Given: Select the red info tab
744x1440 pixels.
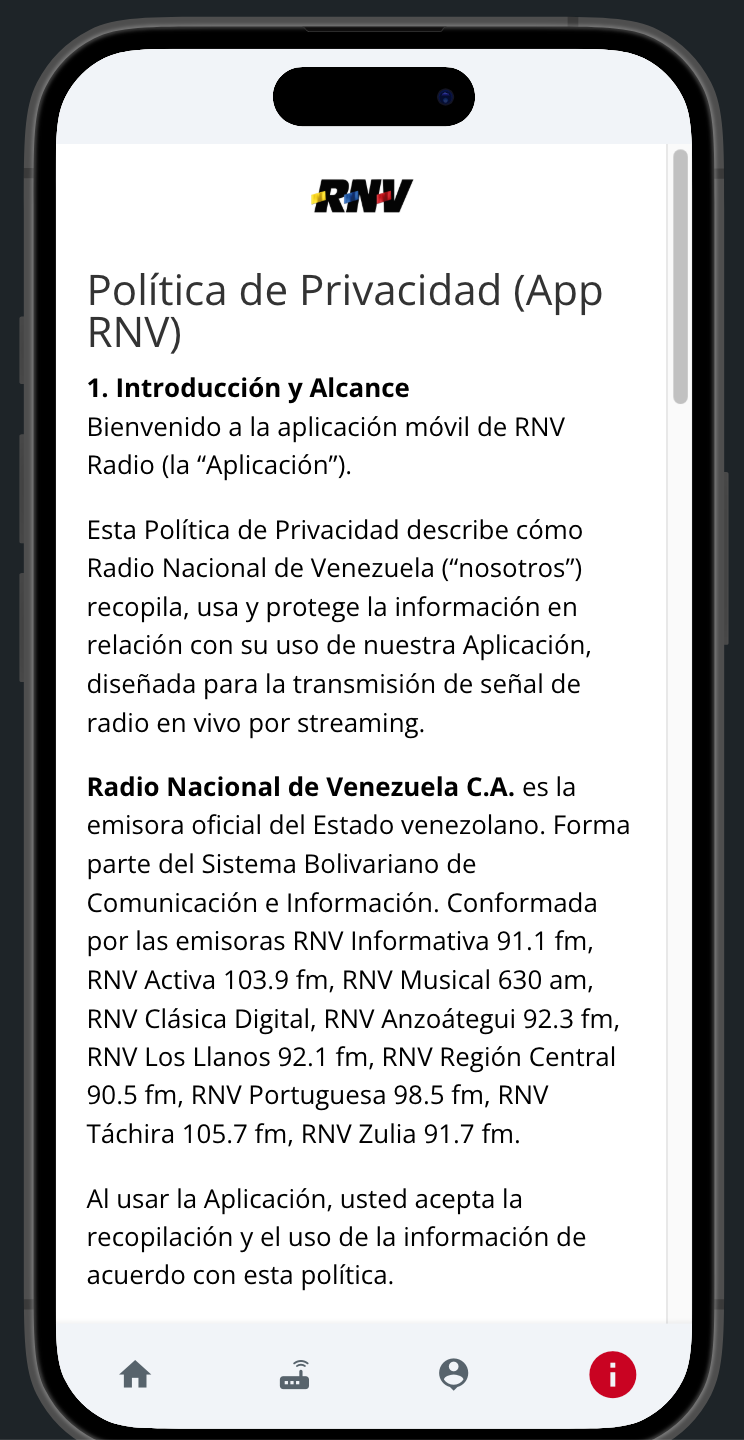Looking at the screenshot, I should [613, 1375].
